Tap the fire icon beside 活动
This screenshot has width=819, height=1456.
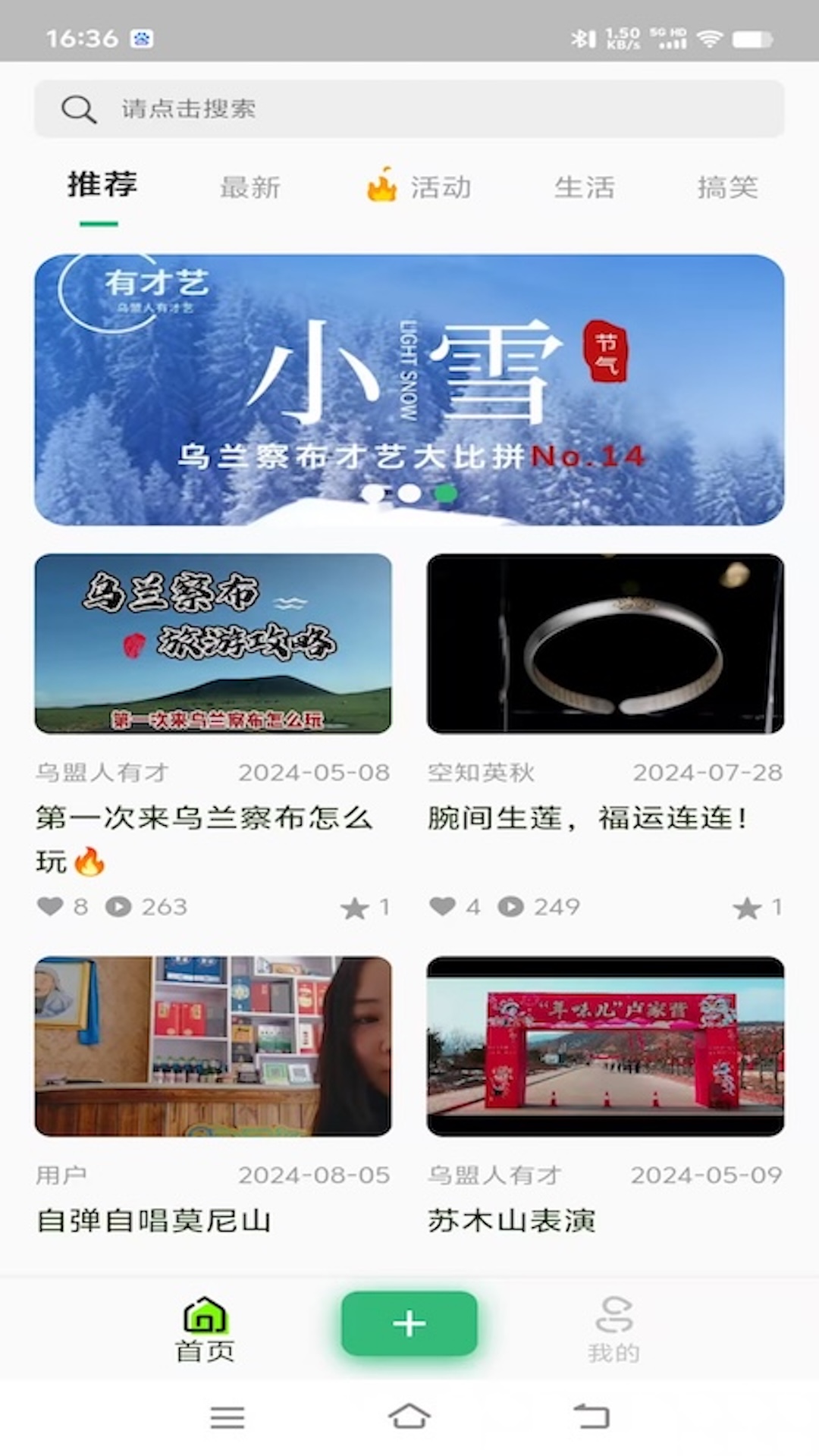381,188
